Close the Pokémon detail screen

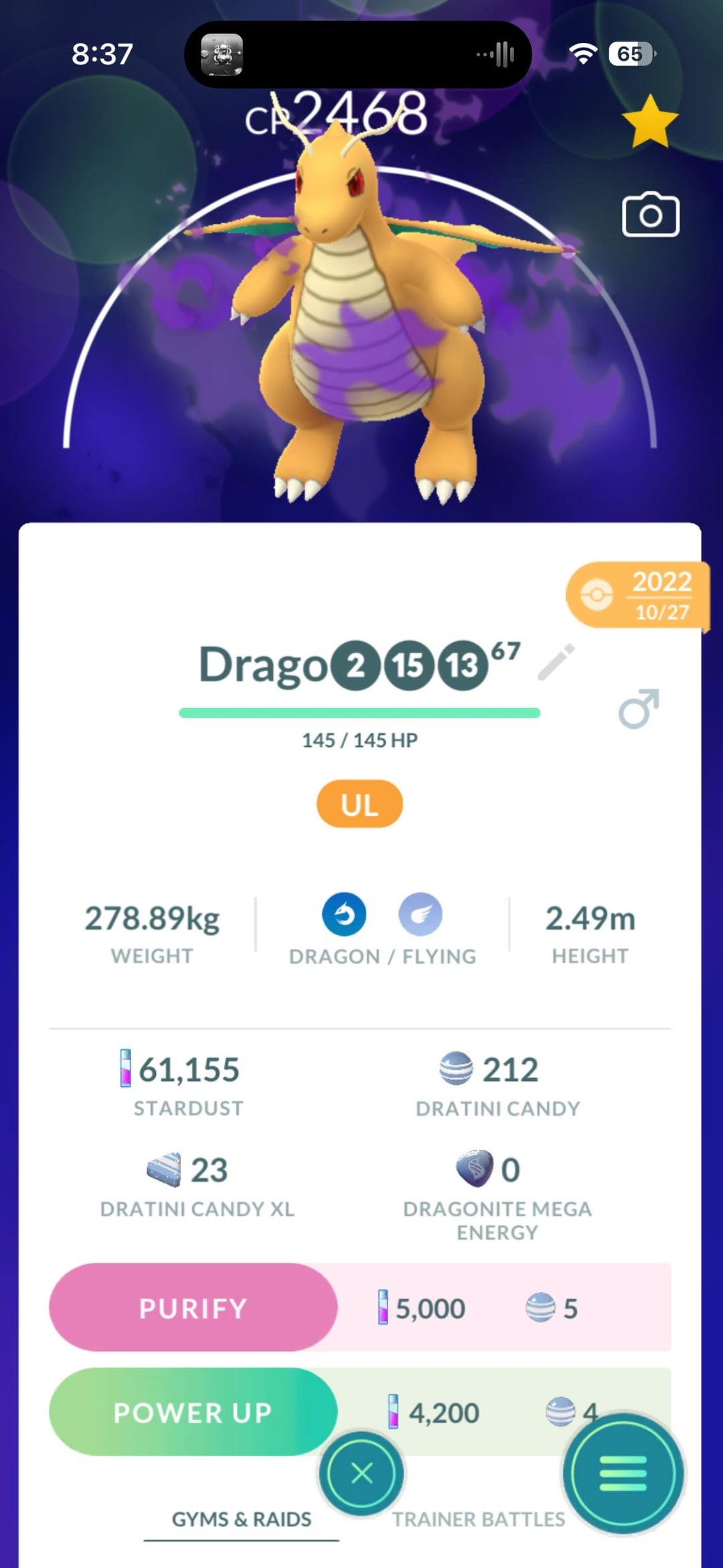361,1474
